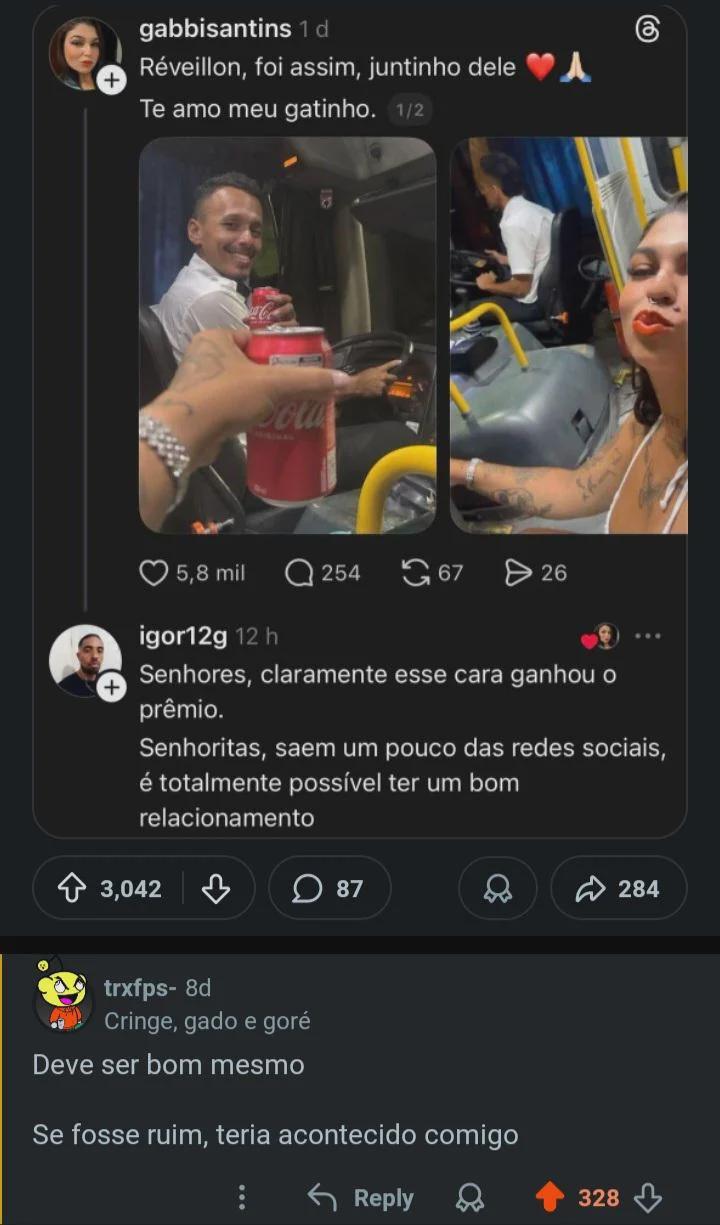Open the post image in full view
720x1225 pixels.
pos(360,420)
